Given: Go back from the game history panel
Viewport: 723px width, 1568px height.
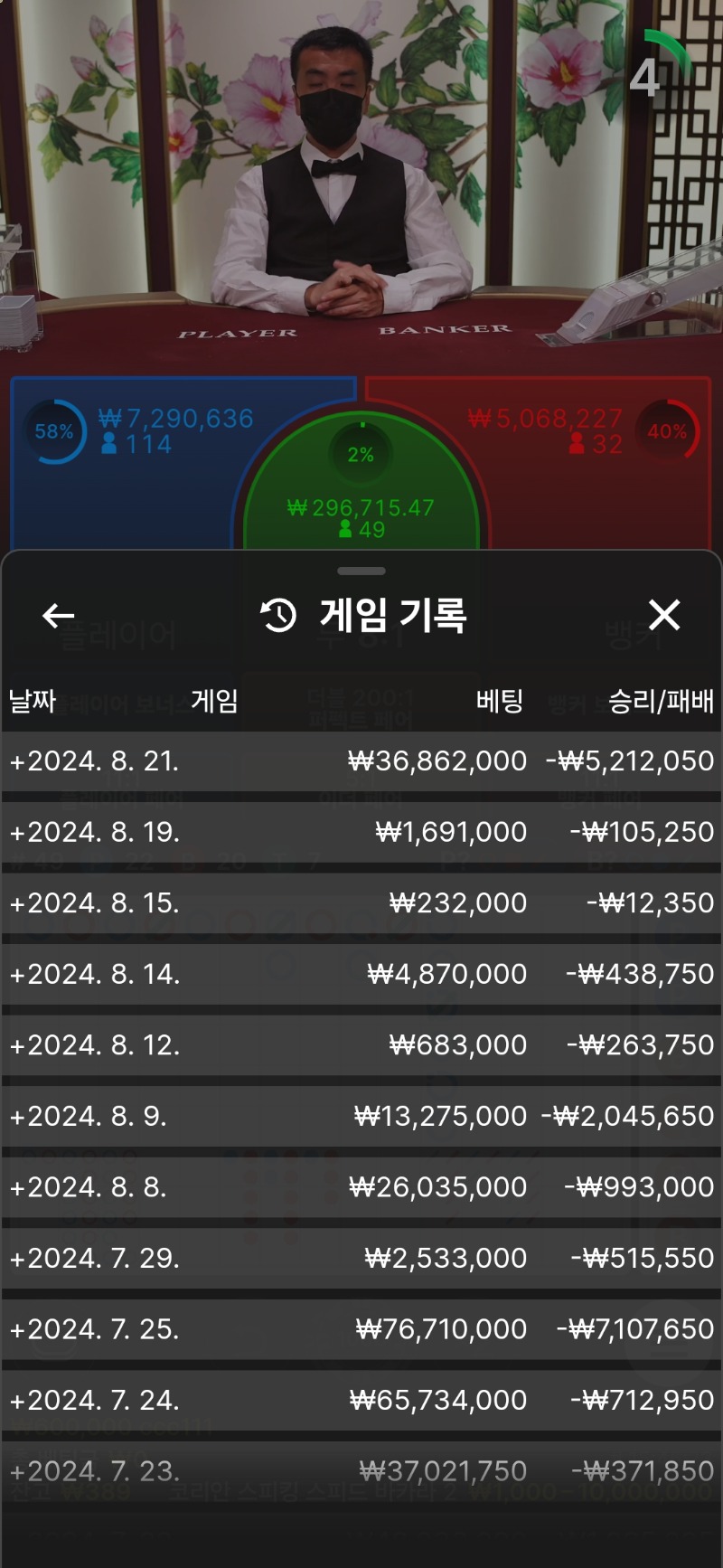Looking at the screenshot, I should [x=59, y=616].
